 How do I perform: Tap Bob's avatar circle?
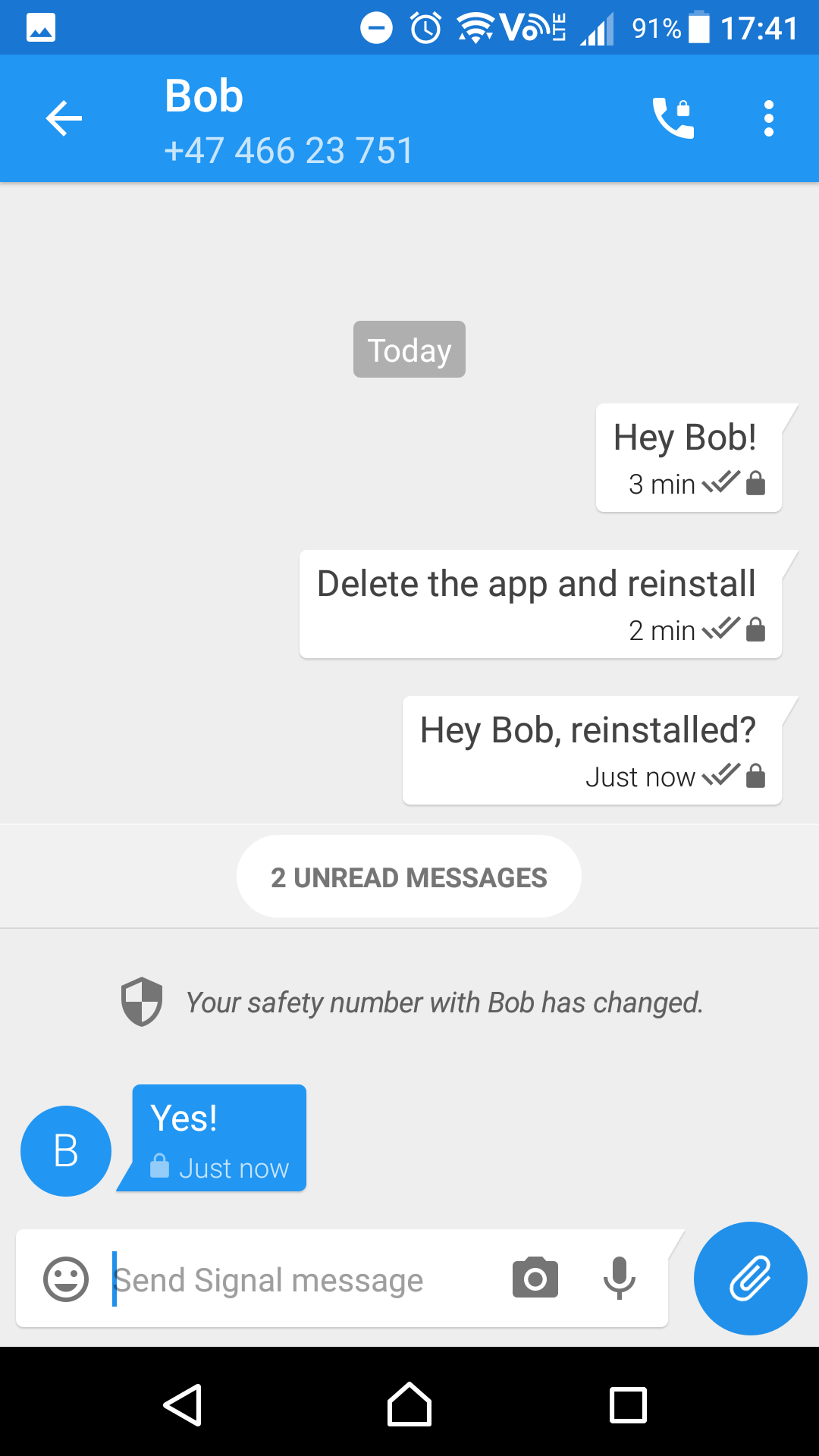[x=66, y=1150]
